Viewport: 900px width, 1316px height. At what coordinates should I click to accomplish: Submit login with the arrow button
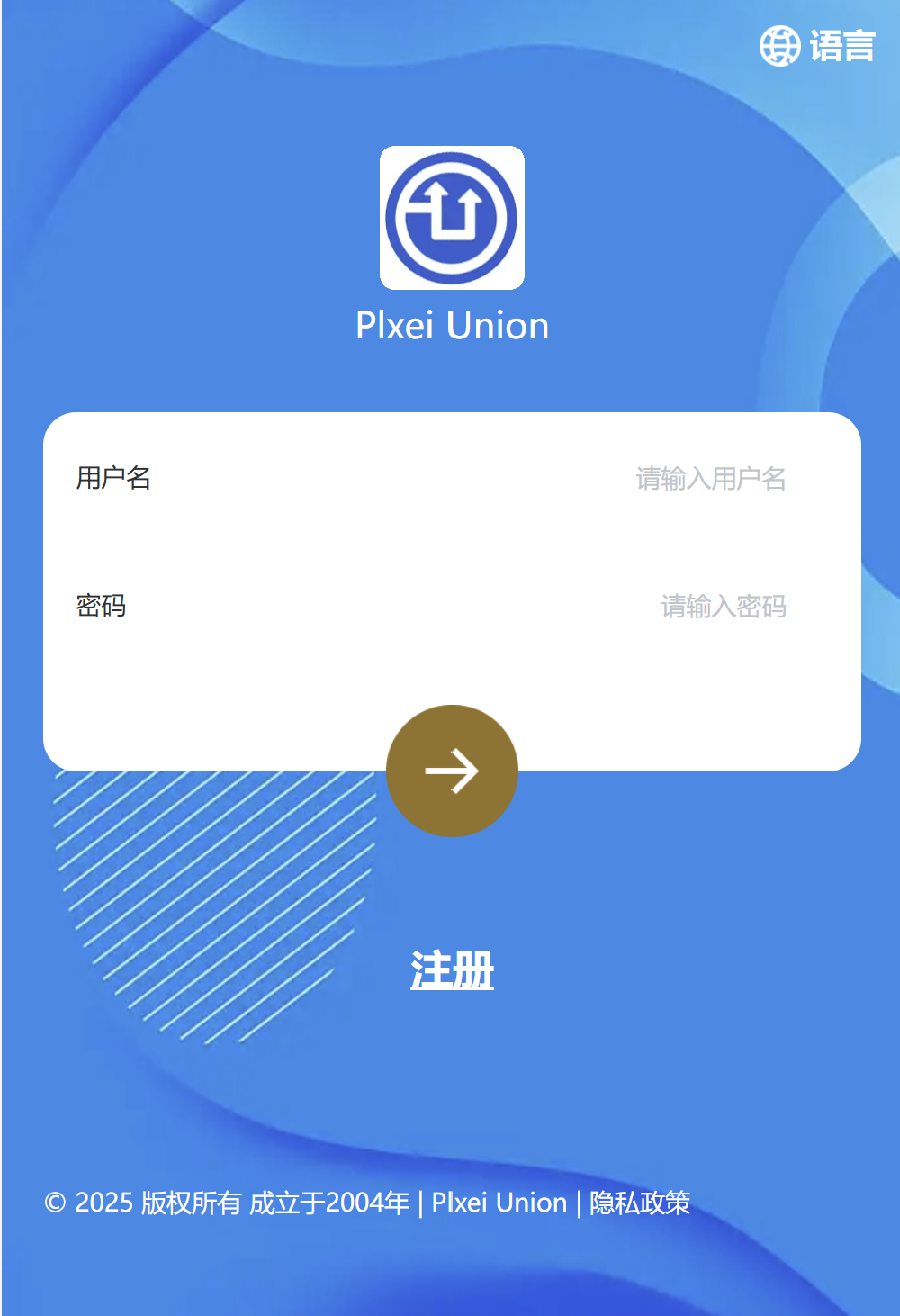pyautogui.click(x=452, y=771)
